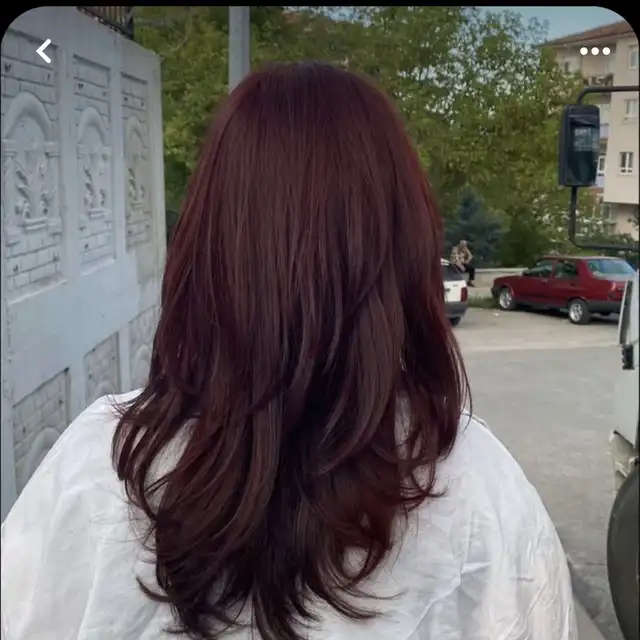
Task: Go back using the top-left arrow
Action: coord(43,51)
